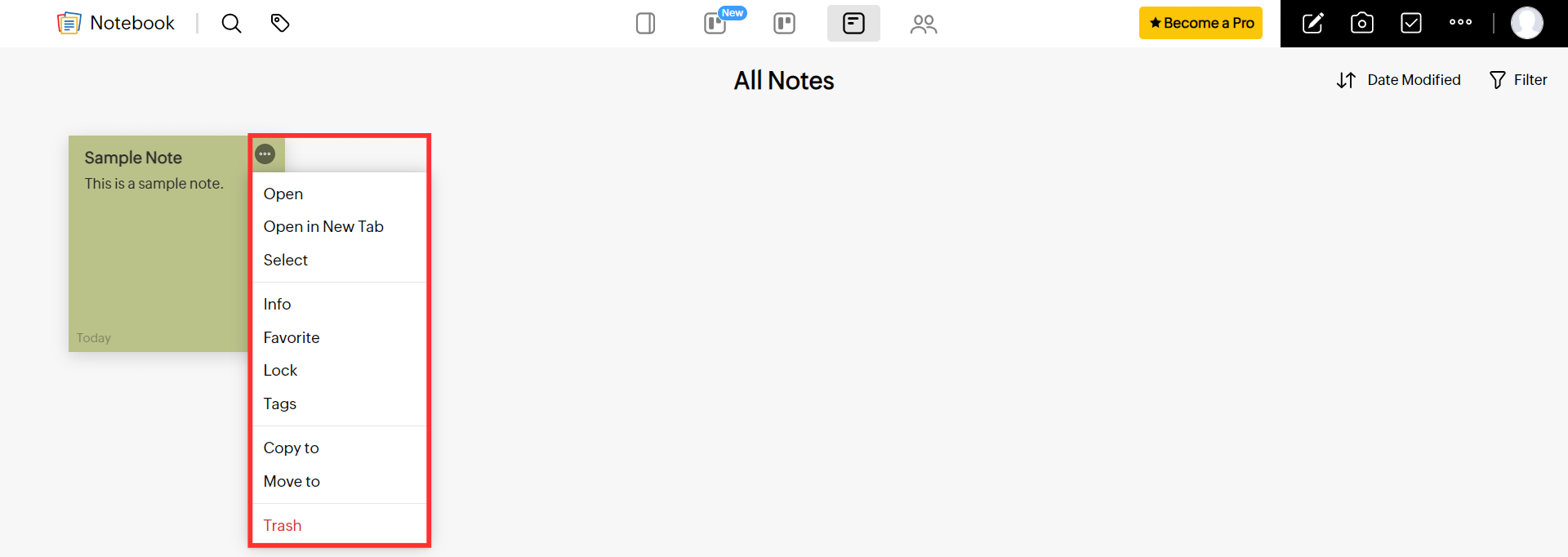Create a new text note
Viewport: 1568px width, 557px height.
pyautogui.click(x=1312, y=23)
